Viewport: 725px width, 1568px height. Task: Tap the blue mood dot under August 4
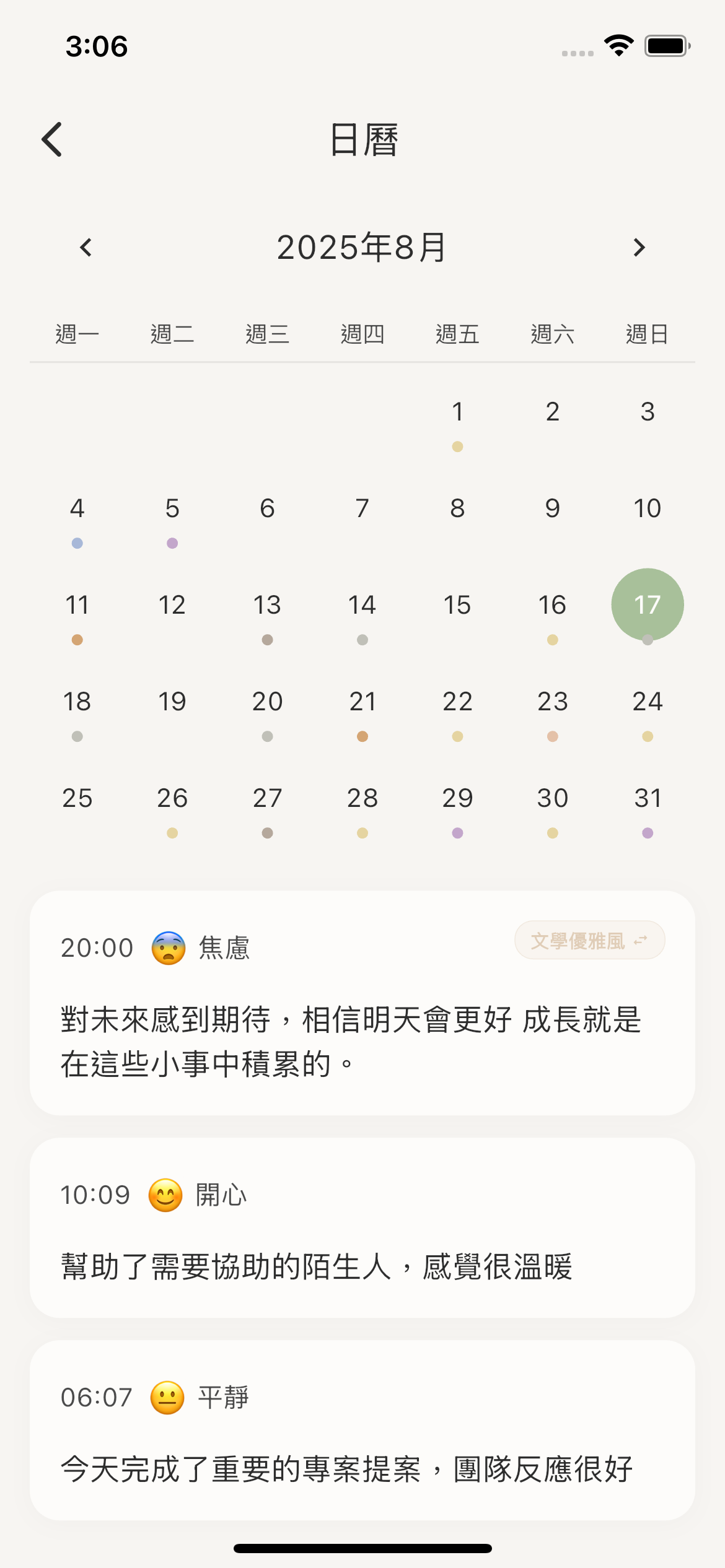(77, 542)
